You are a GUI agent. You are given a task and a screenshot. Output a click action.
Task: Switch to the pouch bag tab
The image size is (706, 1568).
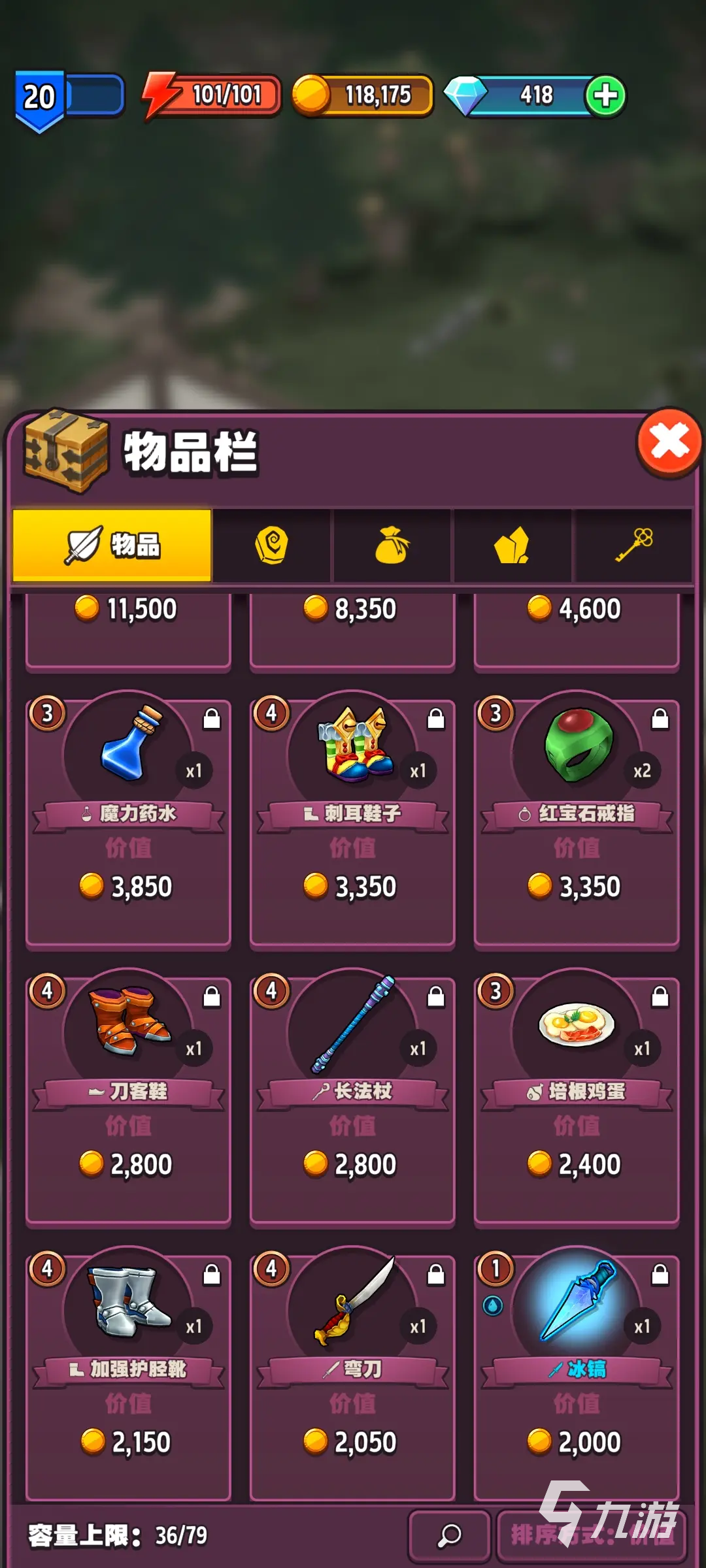pyautogui.click(x=392, y=546)
